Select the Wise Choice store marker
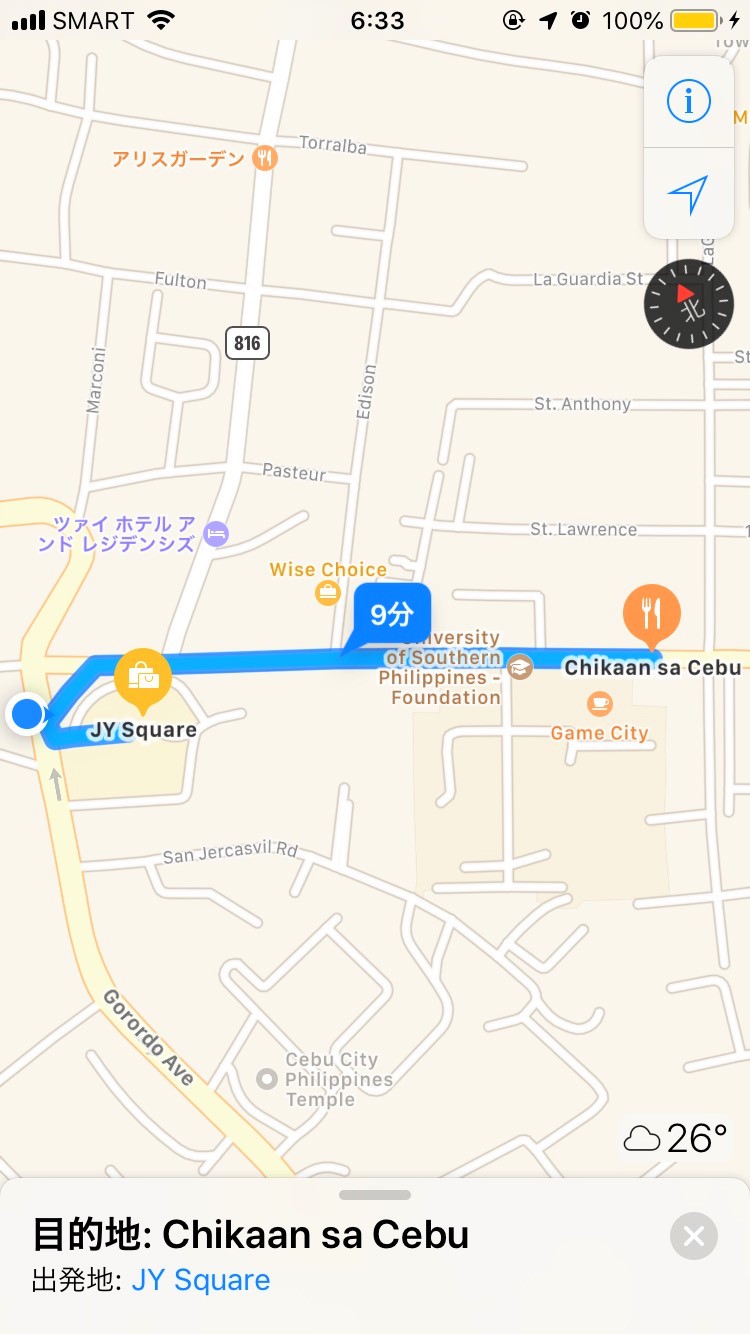The width and height of the screenshot is (750, 1334). [x=327, y=594]
